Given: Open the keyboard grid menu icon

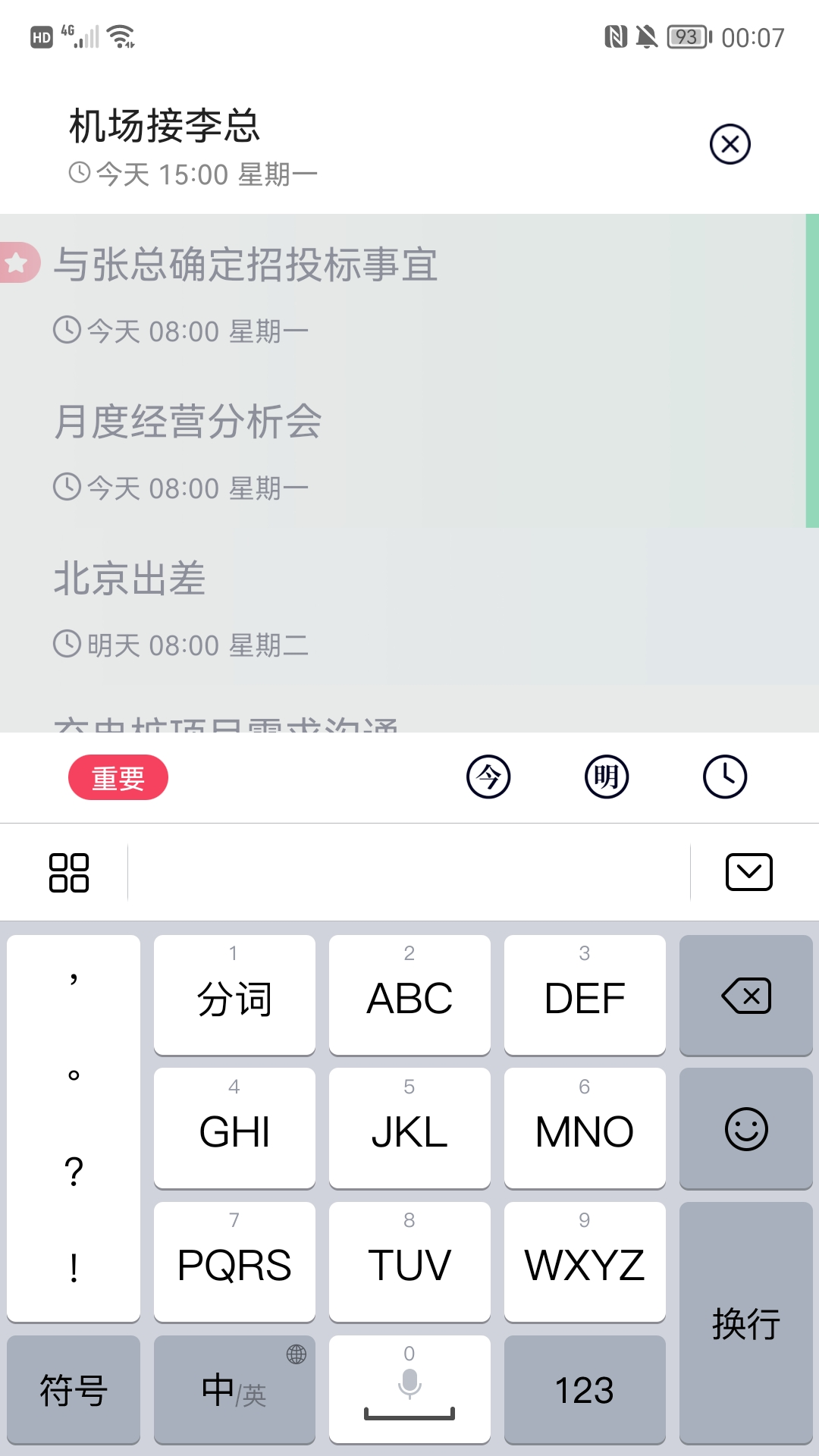Looking at the screenshot, I should pos(69,873).
